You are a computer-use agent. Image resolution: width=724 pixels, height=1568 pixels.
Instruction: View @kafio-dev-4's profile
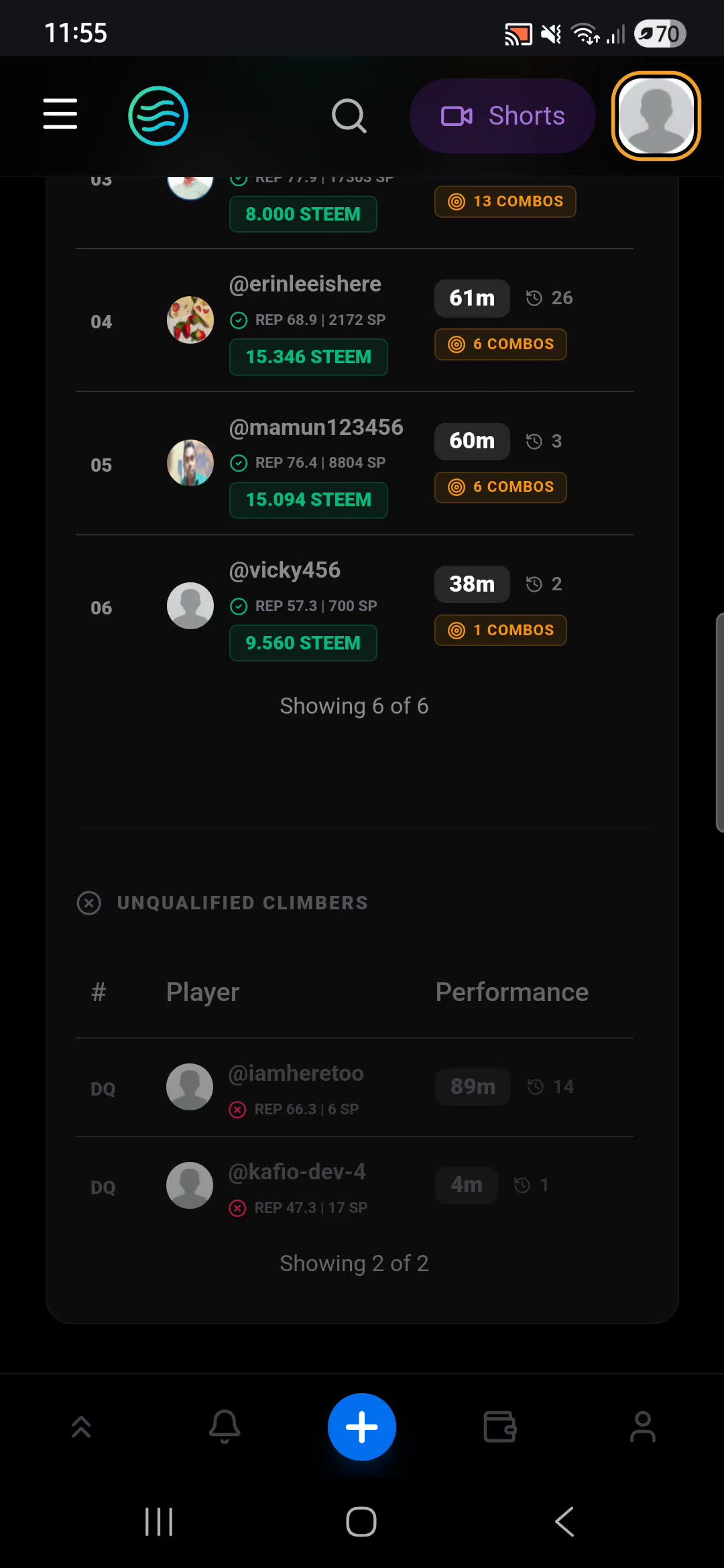coord(297,1172)
